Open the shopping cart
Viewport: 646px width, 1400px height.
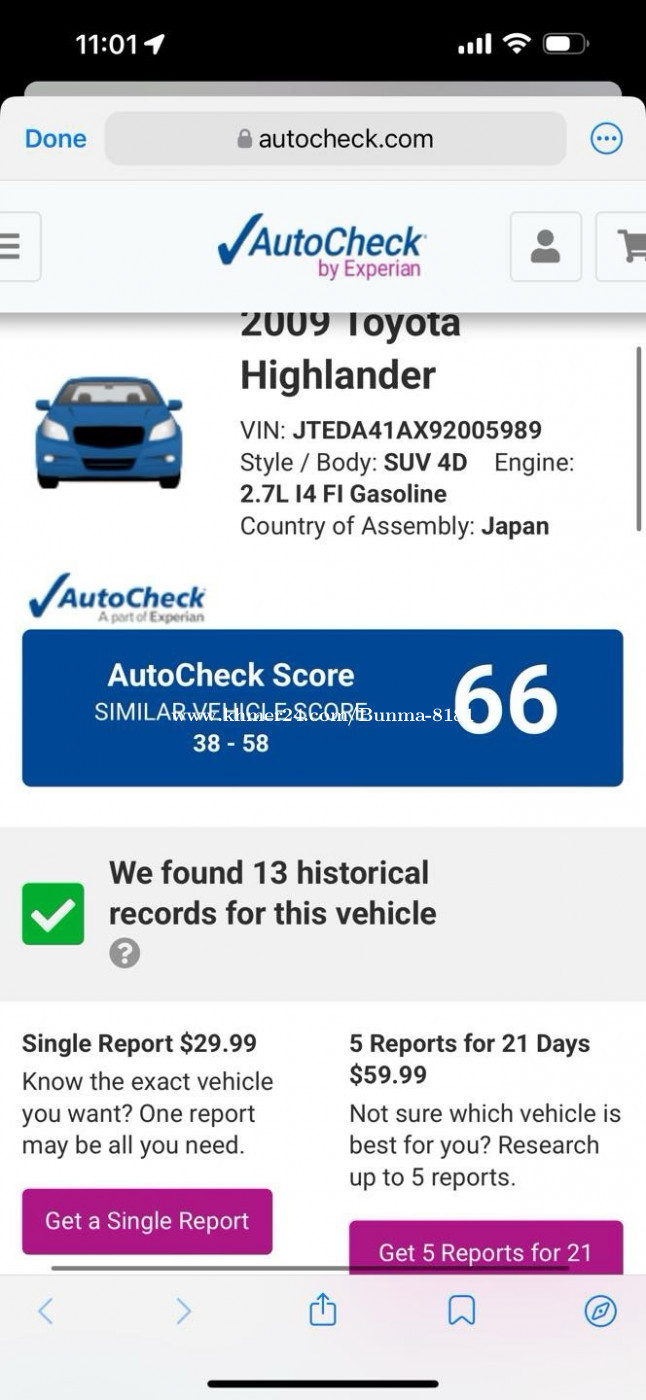pyautogui.click(x=626, y=246)
